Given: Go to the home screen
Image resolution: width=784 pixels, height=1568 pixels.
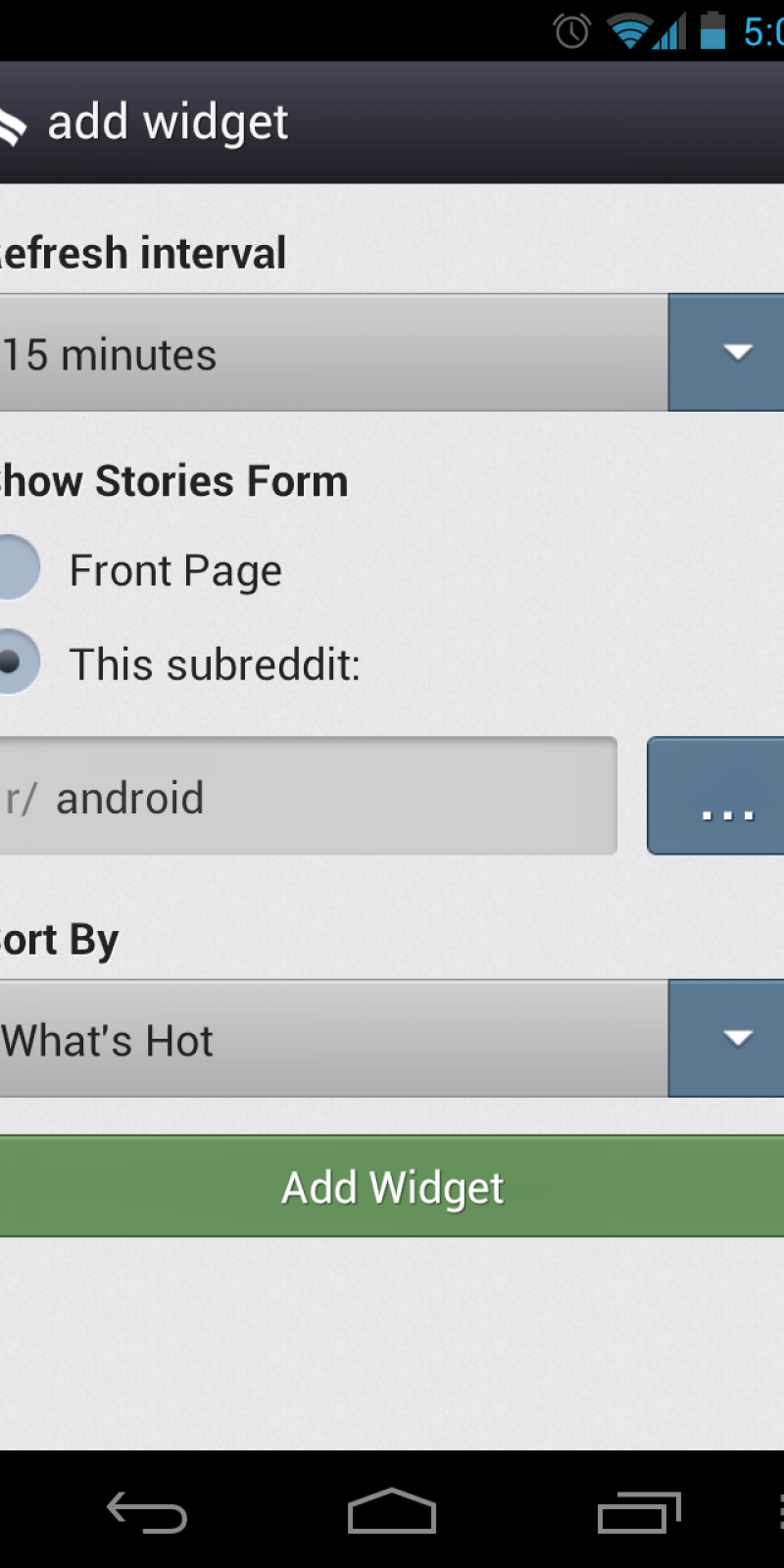Looking at the screenshot, I should [392, 1512].
